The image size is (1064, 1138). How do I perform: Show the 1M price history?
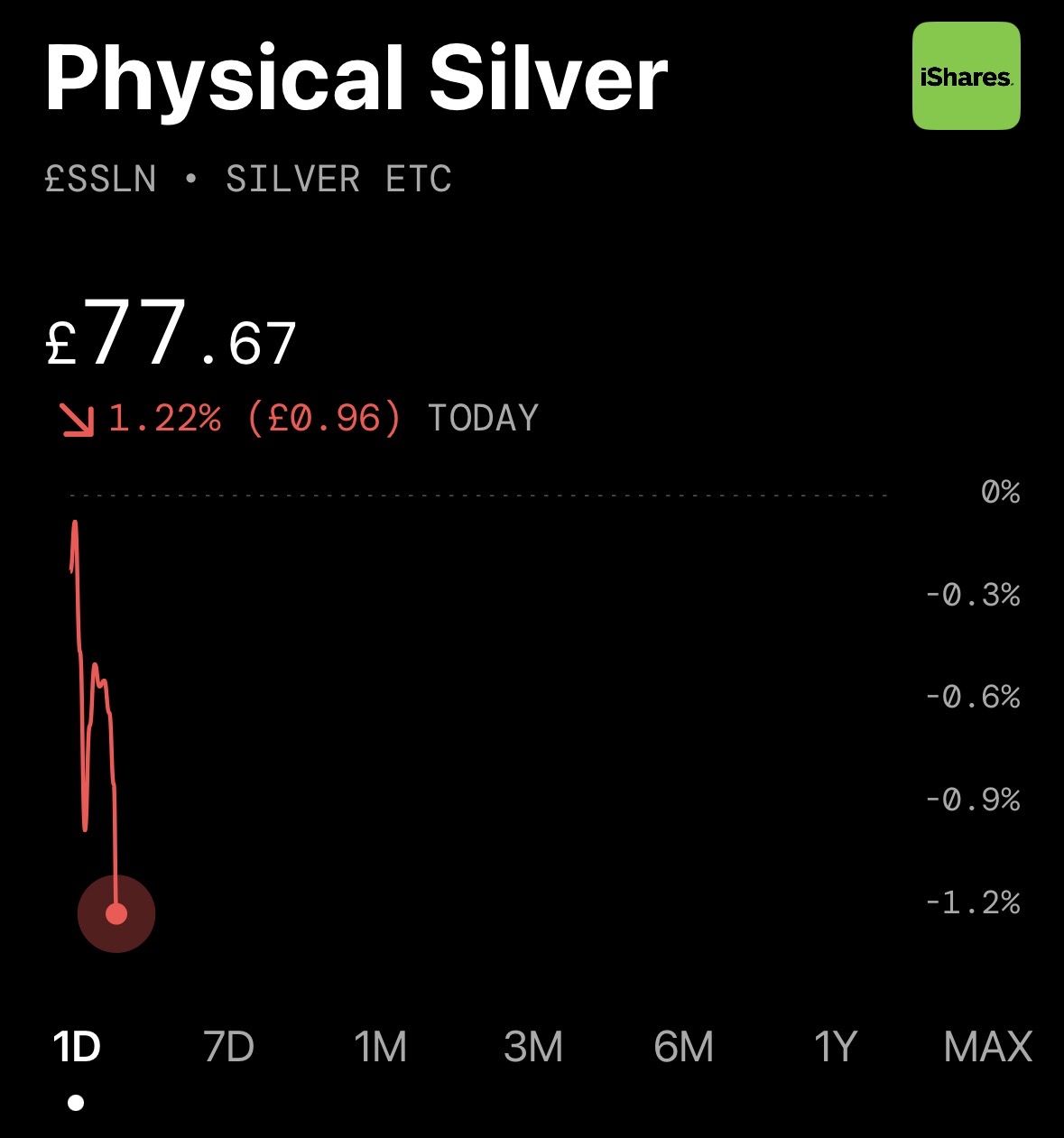(380, 1048)
